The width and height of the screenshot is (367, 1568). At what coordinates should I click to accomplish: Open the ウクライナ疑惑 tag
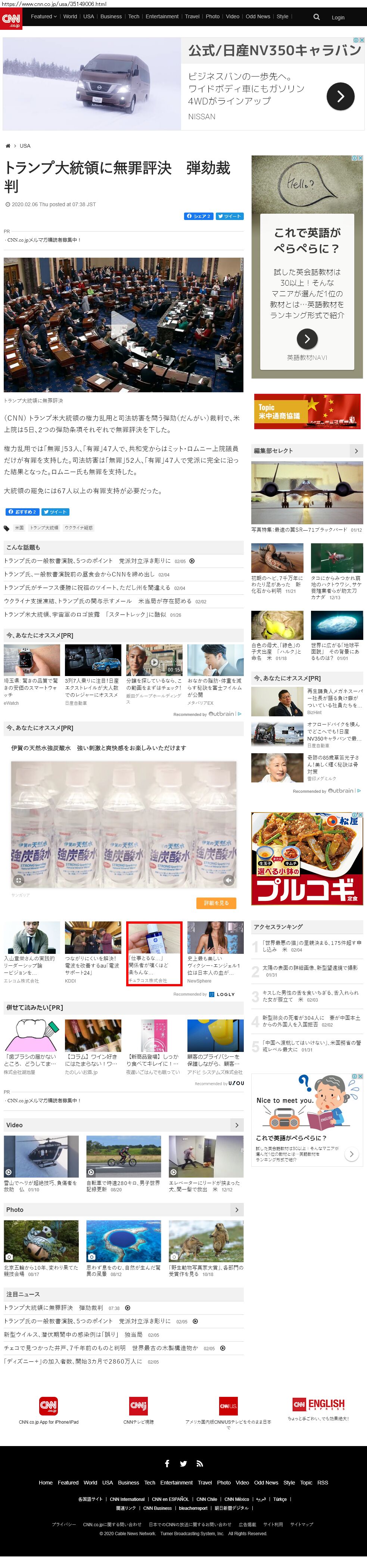(x=79, y=528)
